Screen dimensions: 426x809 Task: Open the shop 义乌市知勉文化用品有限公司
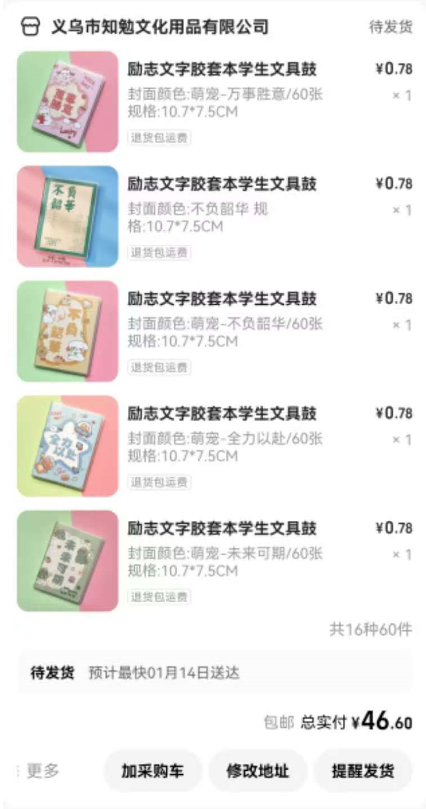point(144,26)
